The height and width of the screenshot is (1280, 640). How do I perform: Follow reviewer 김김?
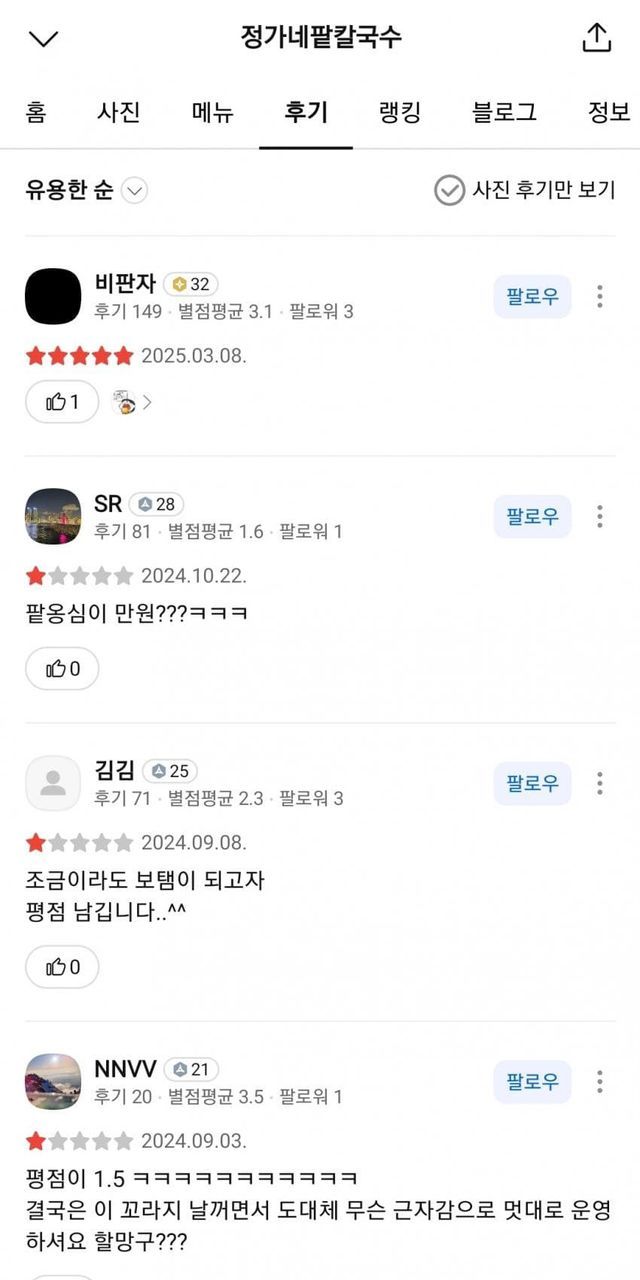(x=532, y=783)
